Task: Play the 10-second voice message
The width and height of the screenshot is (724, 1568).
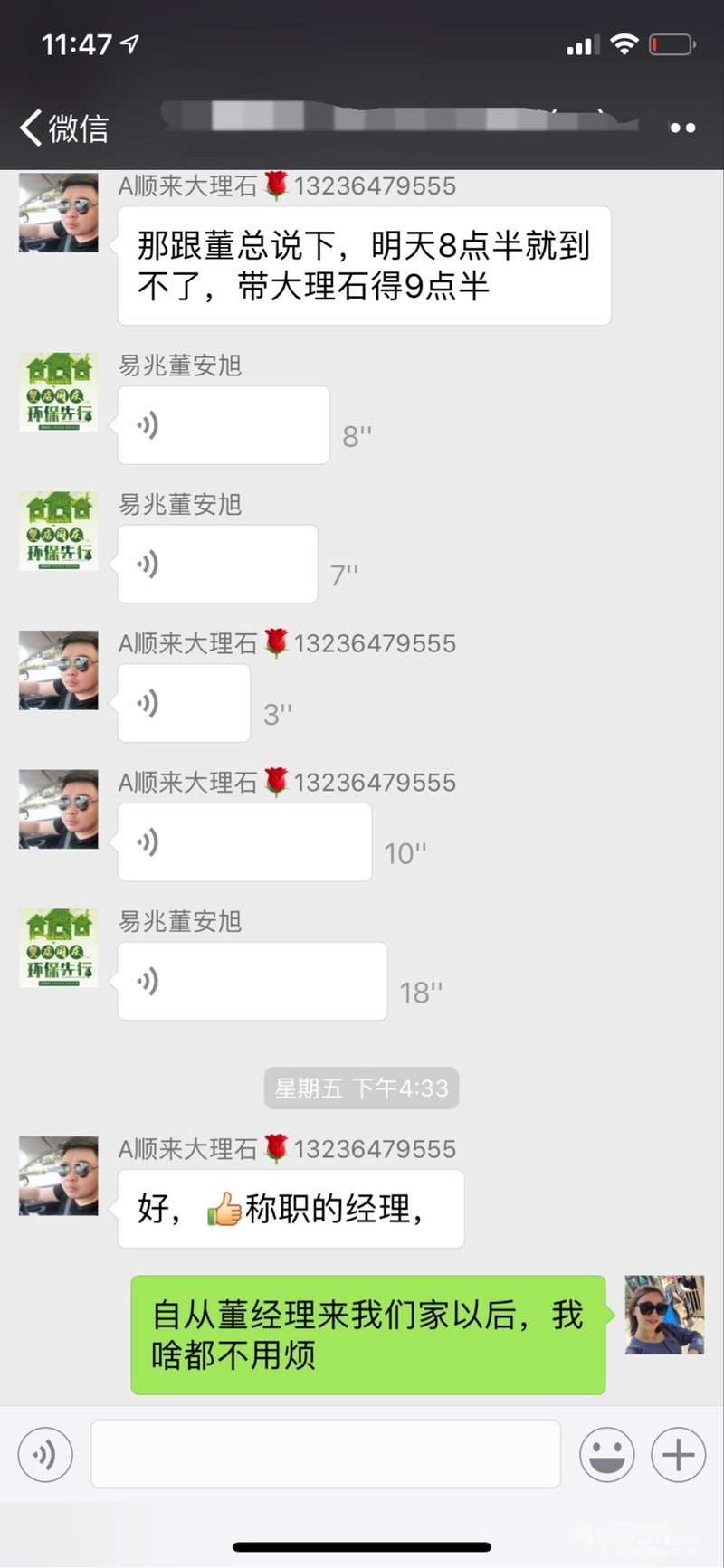Action: [244, 841]
